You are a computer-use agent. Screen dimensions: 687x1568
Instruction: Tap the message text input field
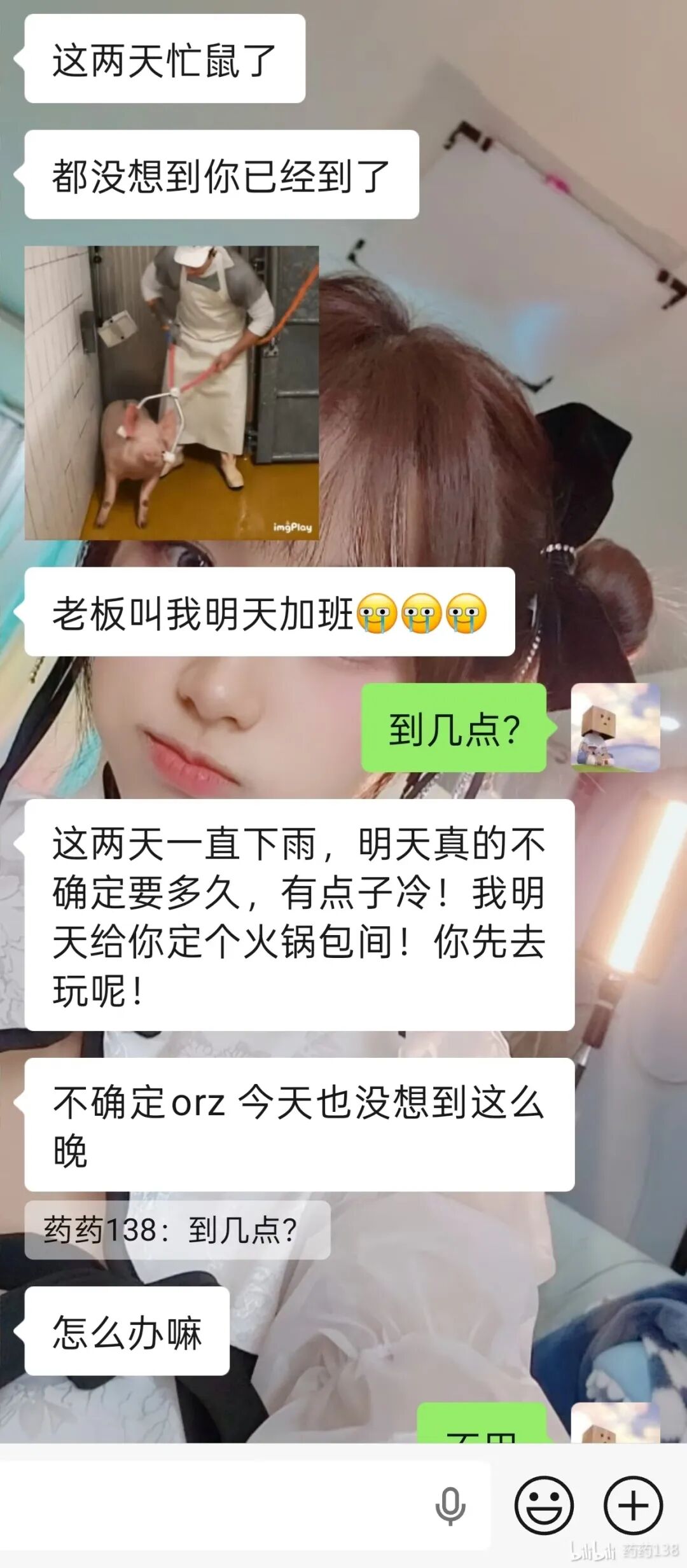(216, 1506)
